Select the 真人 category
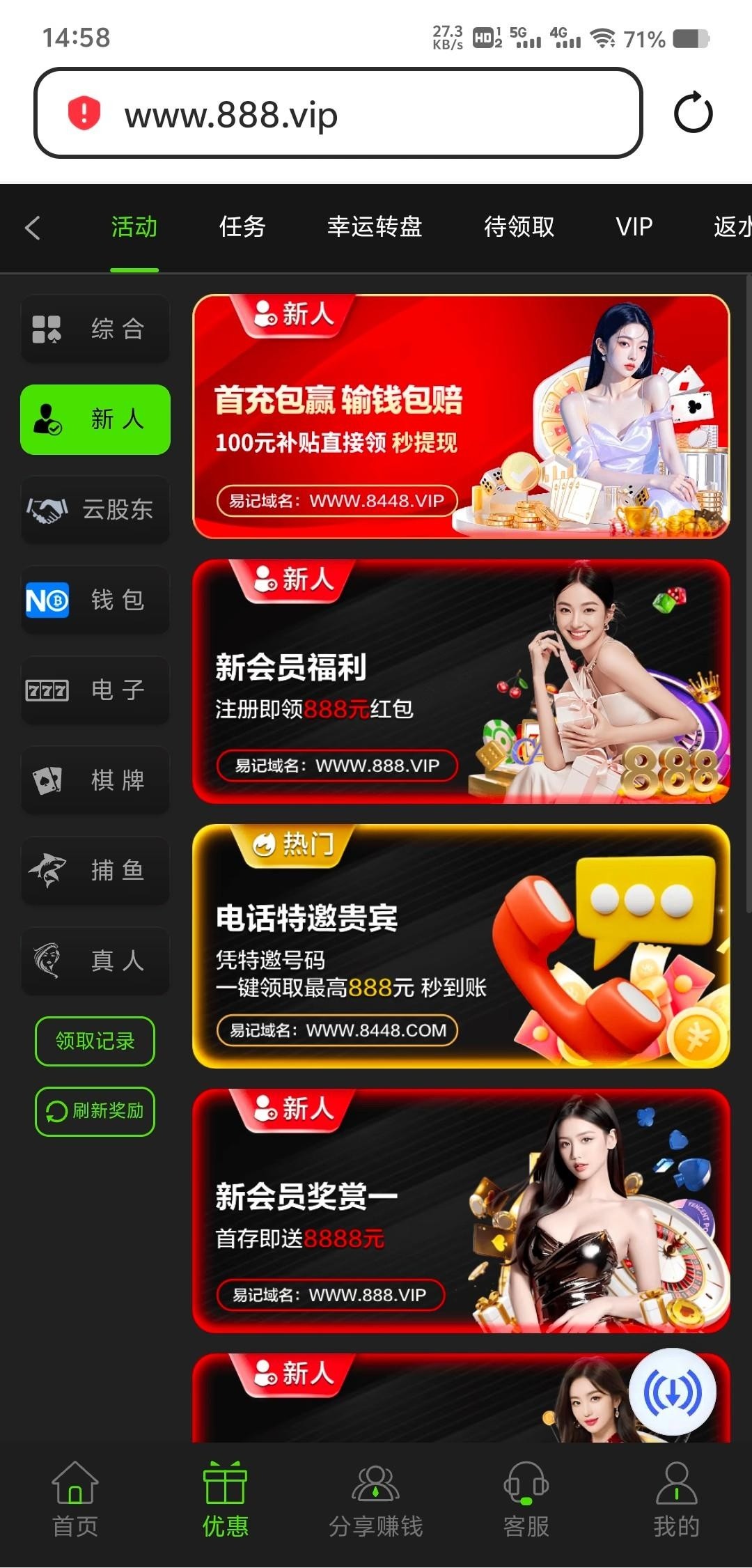The height and width of the screenshot is (1568, 752). 95,961
